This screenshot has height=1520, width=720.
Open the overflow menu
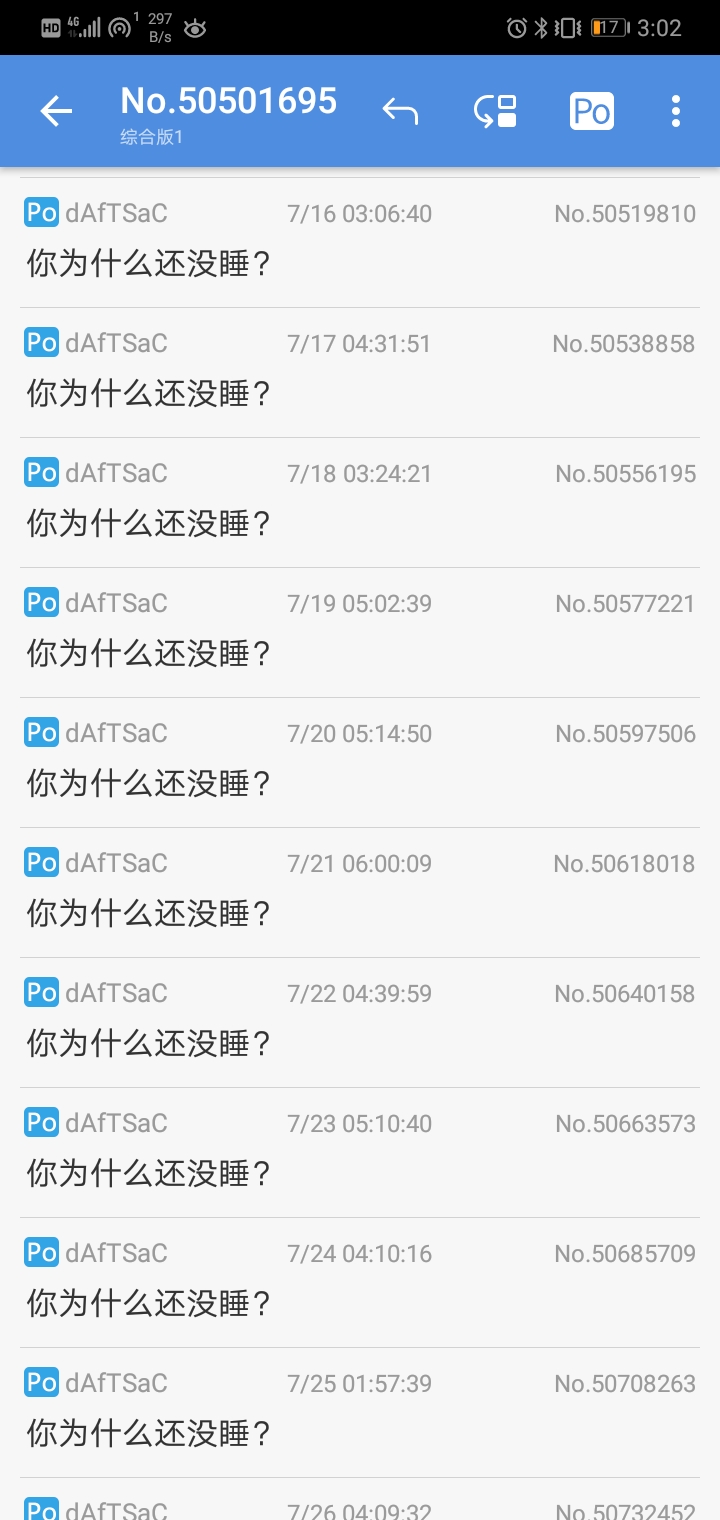pyautogui.click(x=676, y=111)
